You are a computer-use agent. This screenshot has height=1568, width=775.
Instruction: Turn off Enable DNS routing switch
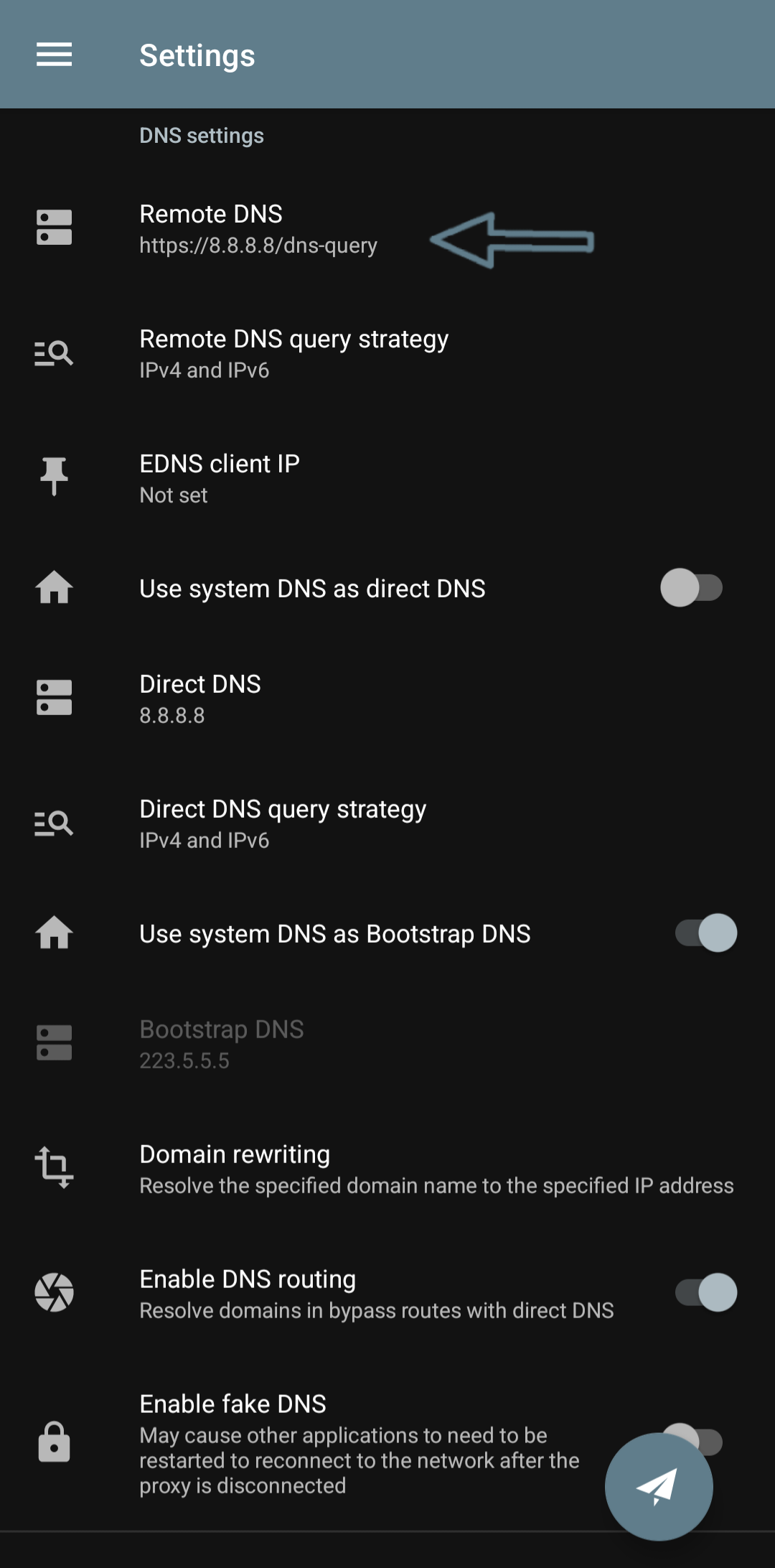pyautogui.click(x=706, y=1293)
